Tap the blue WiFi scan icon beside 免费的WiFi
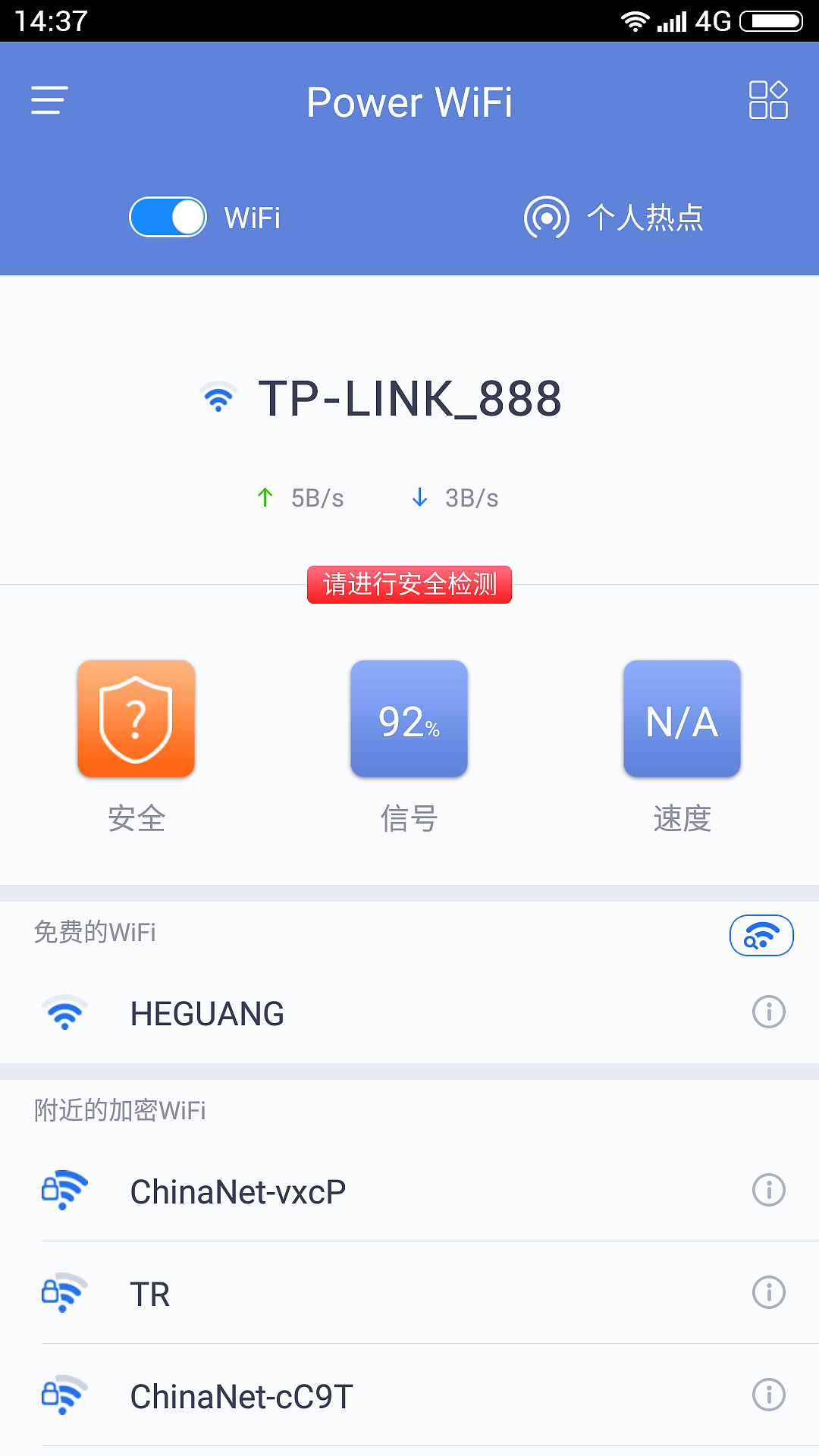Image resolution: width=819 pixels, height=1456 pixels. tap(761, 935)
